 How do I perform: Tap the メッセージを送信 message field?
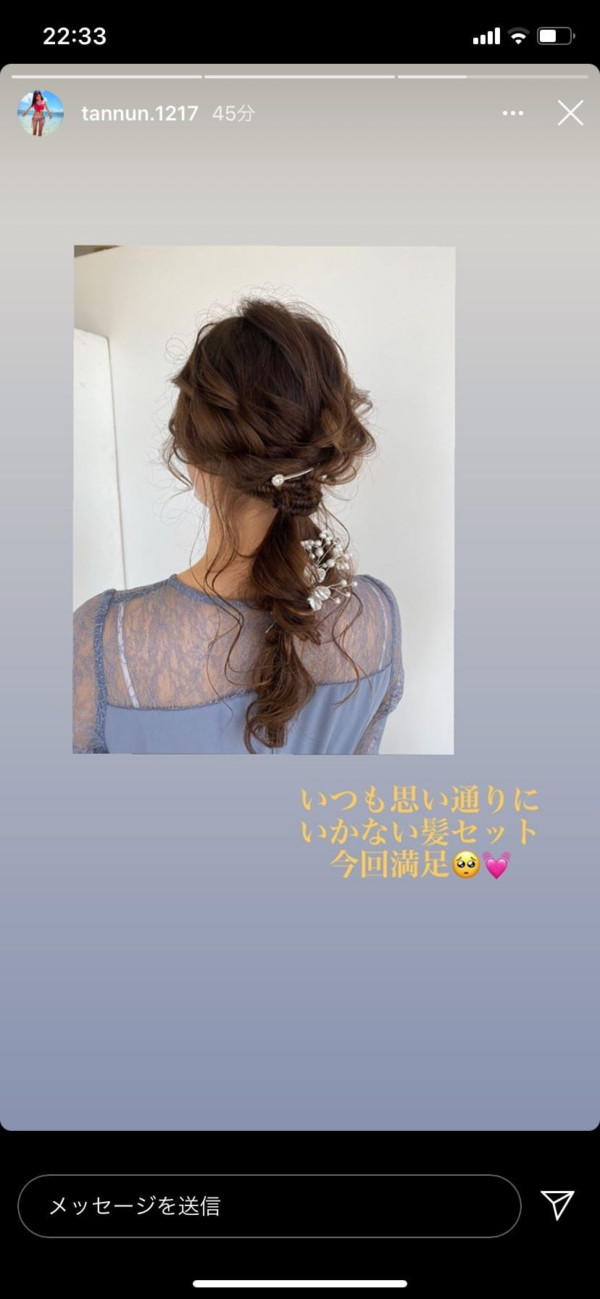coord(269,1206)
